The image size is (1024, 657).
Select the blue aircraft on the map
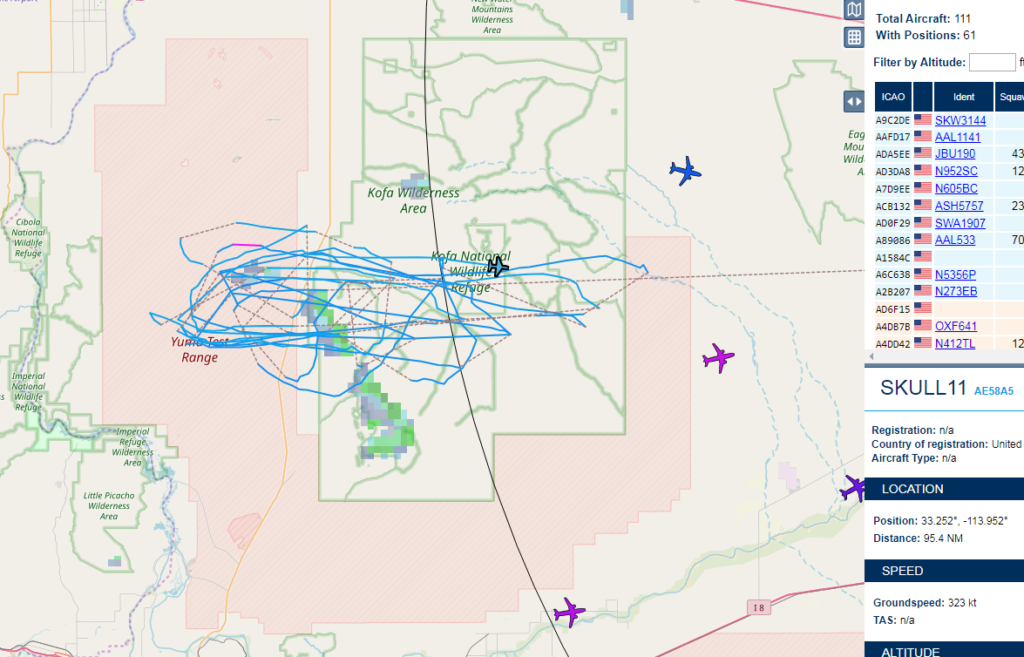click(x=685, y=171)
